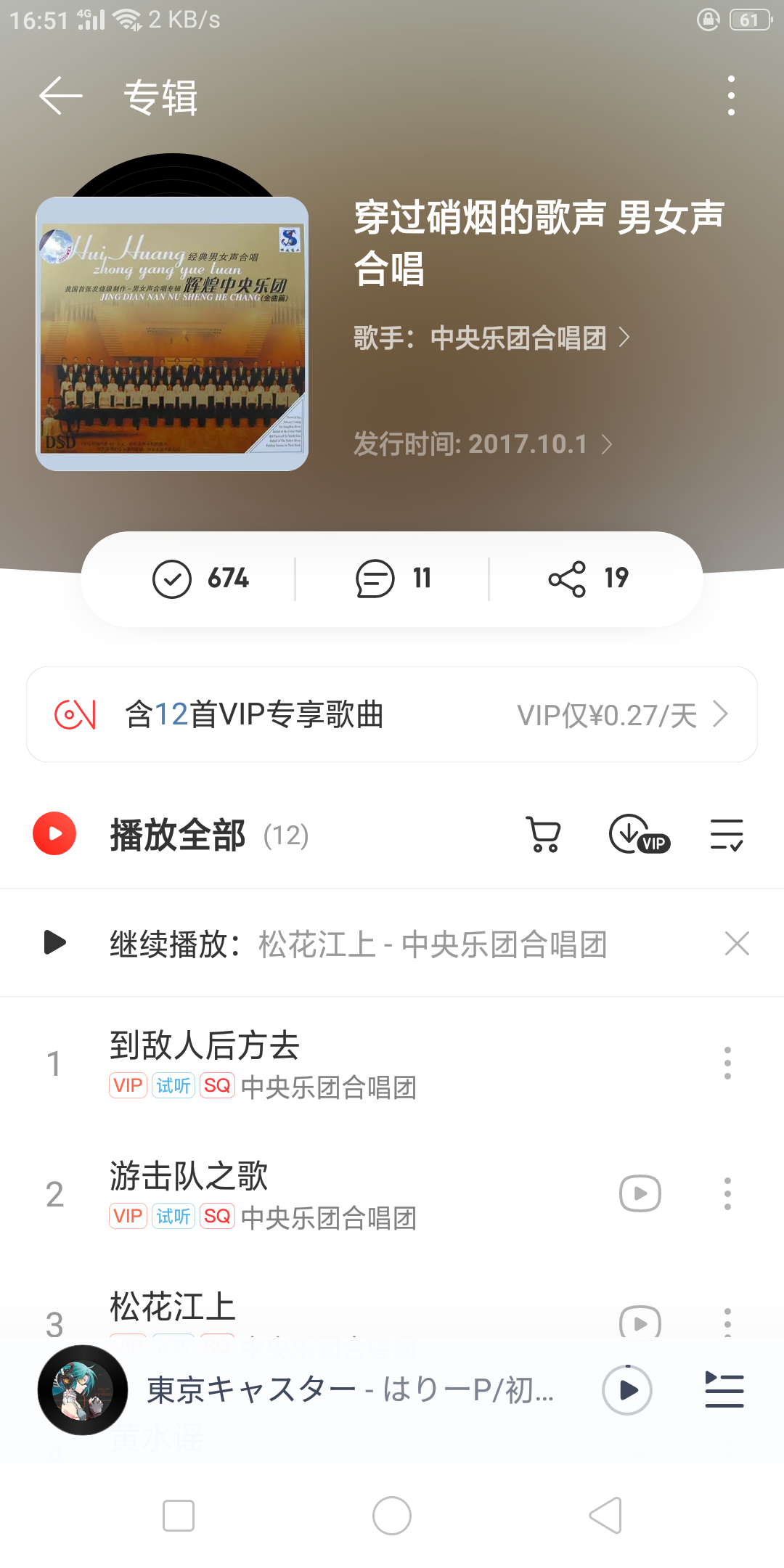
Task: Open the shopping cart to buy songs
Action: click(x=544, y=834)
